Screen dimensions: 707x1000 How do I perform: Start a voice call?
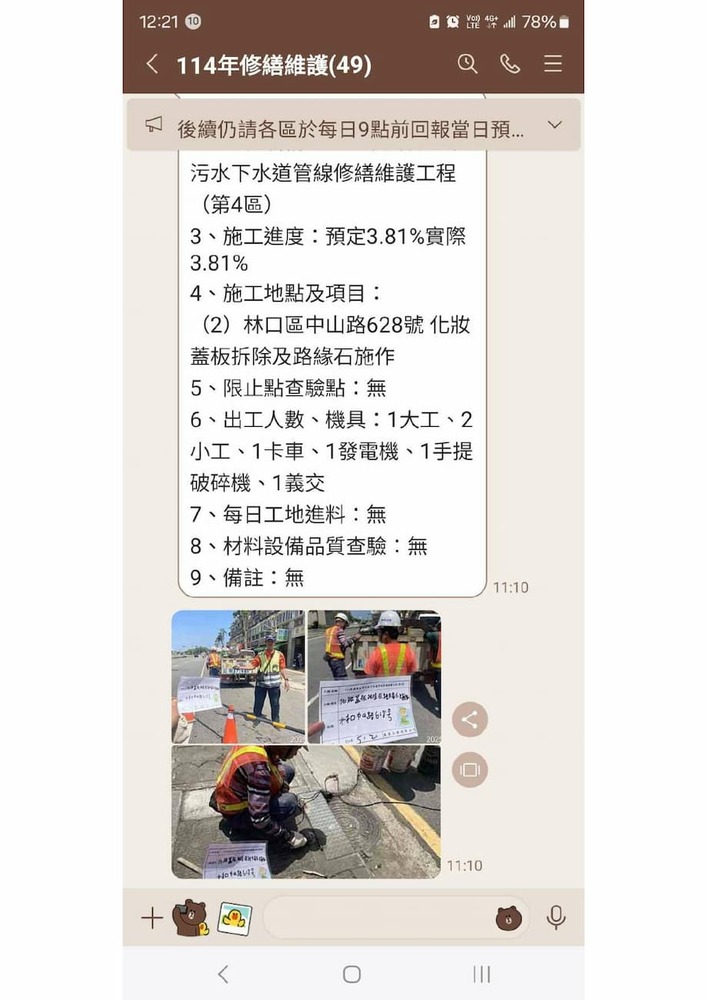510,65
